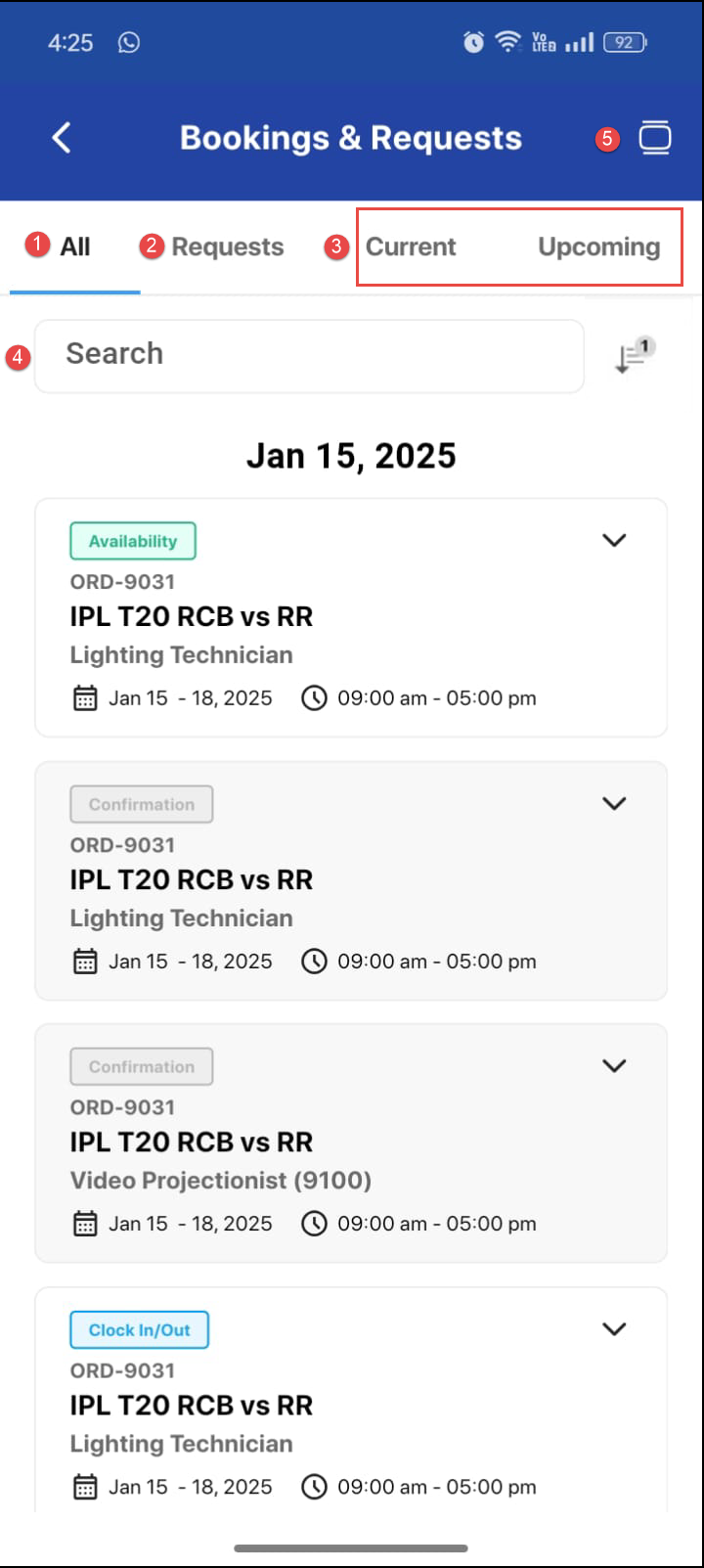Viewport: 704px width, 1568px height.
Task: Switch to the Current tab
Action: tap(411, 246)
